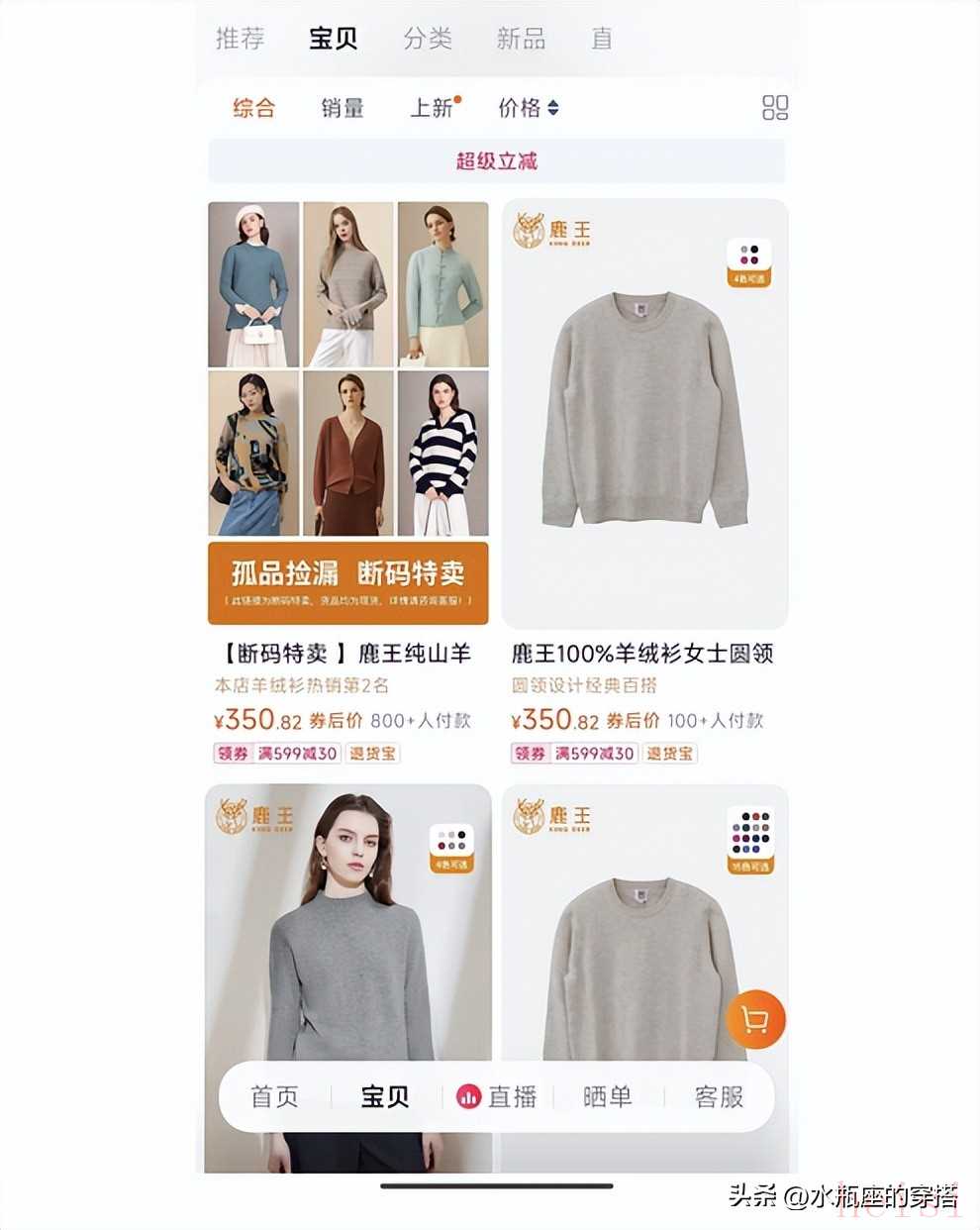
Task: Open the floating shopping cart button
Action: (x=755, y=1019)
